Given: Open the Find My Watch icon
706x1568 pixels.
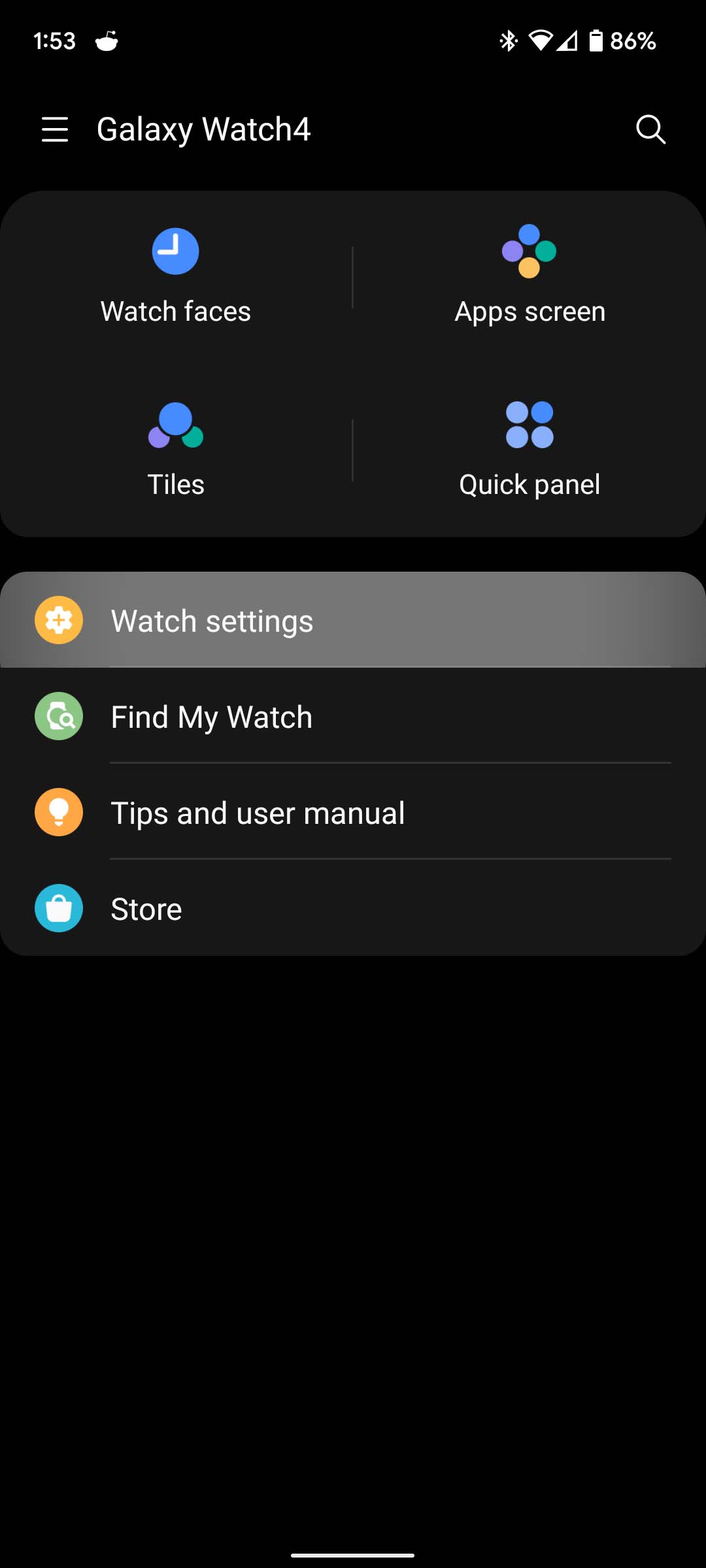Looking at the screenshot, I should pos(58,716).
